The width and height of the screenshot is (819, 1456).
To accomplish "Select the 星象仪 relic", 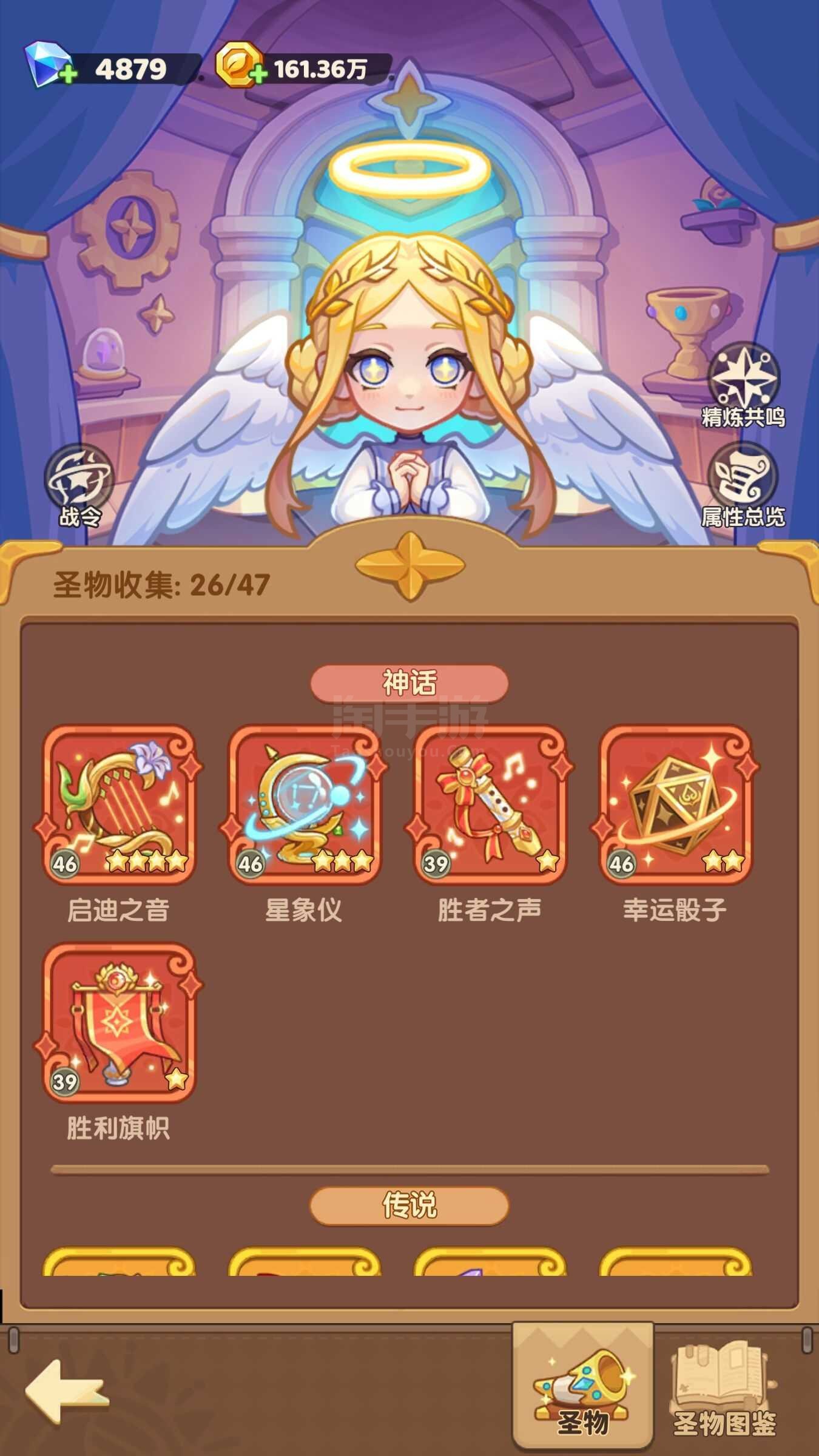I will (305, 804).
